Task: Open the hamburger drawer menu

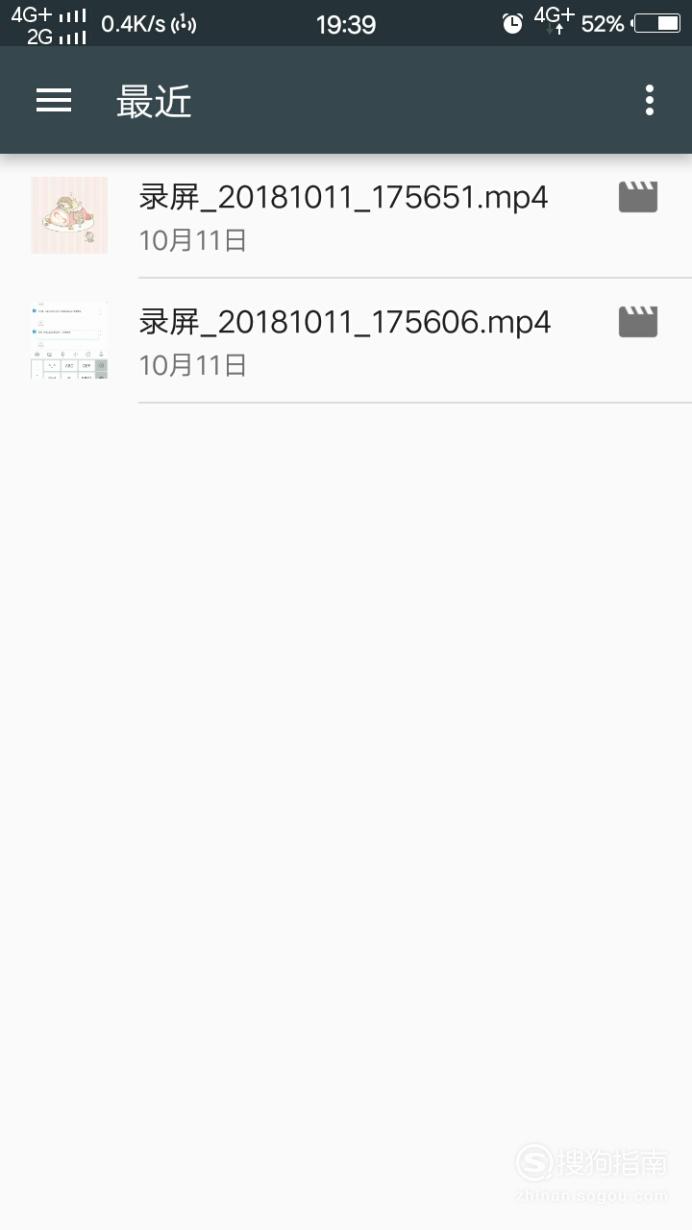Action: coord(54,100)
